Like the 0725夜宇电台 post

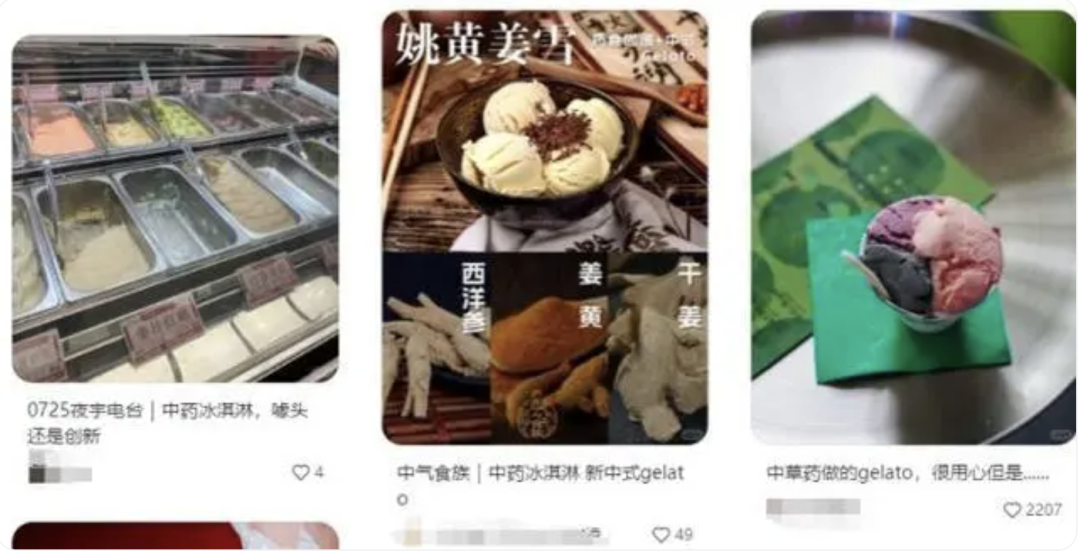pyautogui.click(x=300, y=472)
